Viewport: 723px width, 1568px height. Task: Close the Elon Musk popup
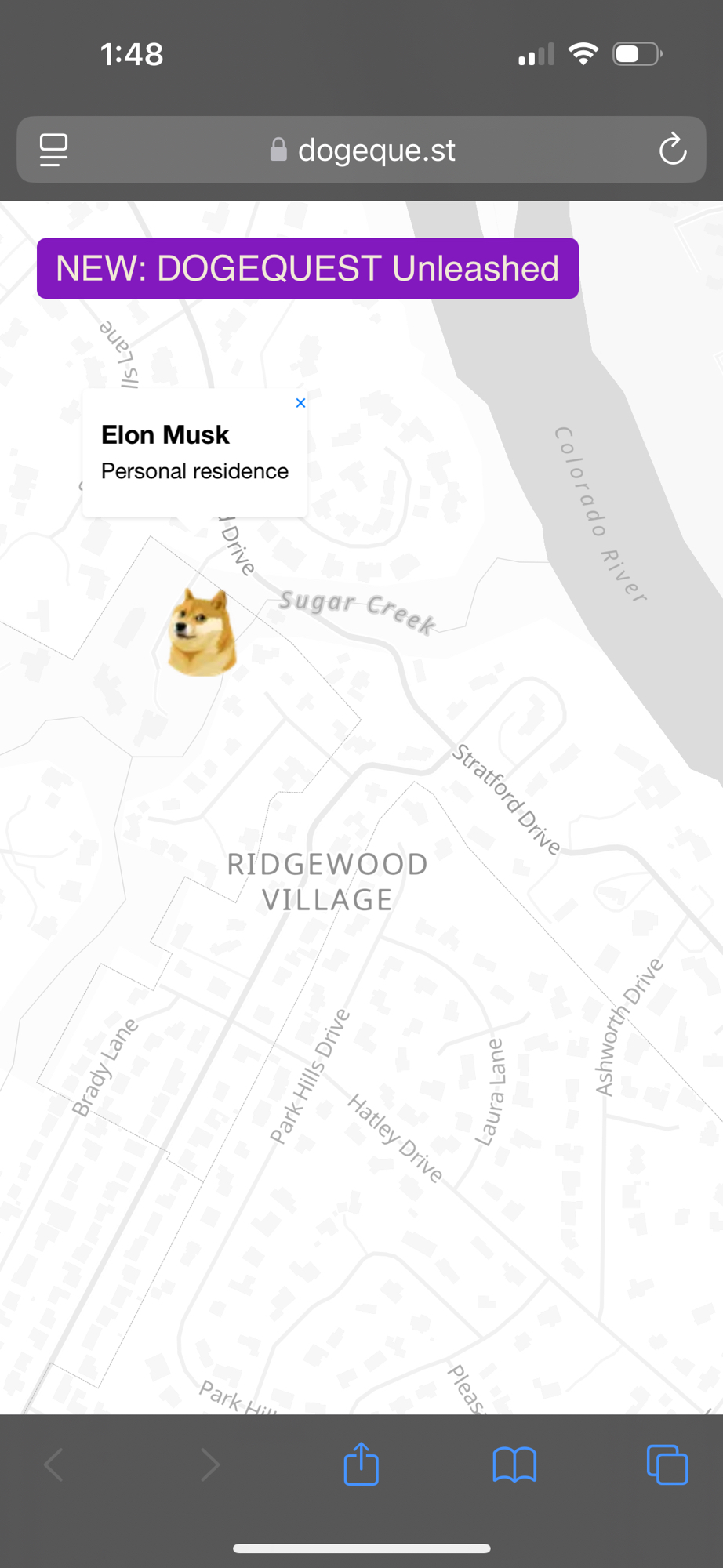[300, 403]
